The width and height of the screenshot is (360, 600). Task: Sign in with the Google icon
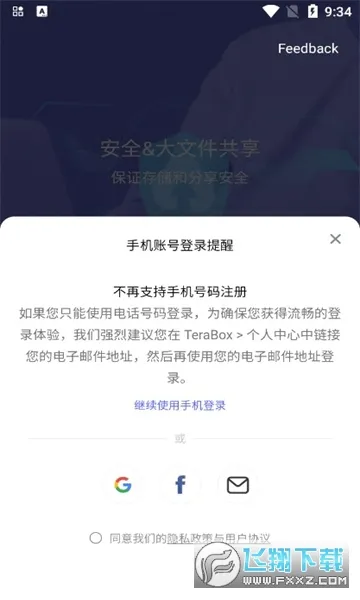tap(123, 485)
